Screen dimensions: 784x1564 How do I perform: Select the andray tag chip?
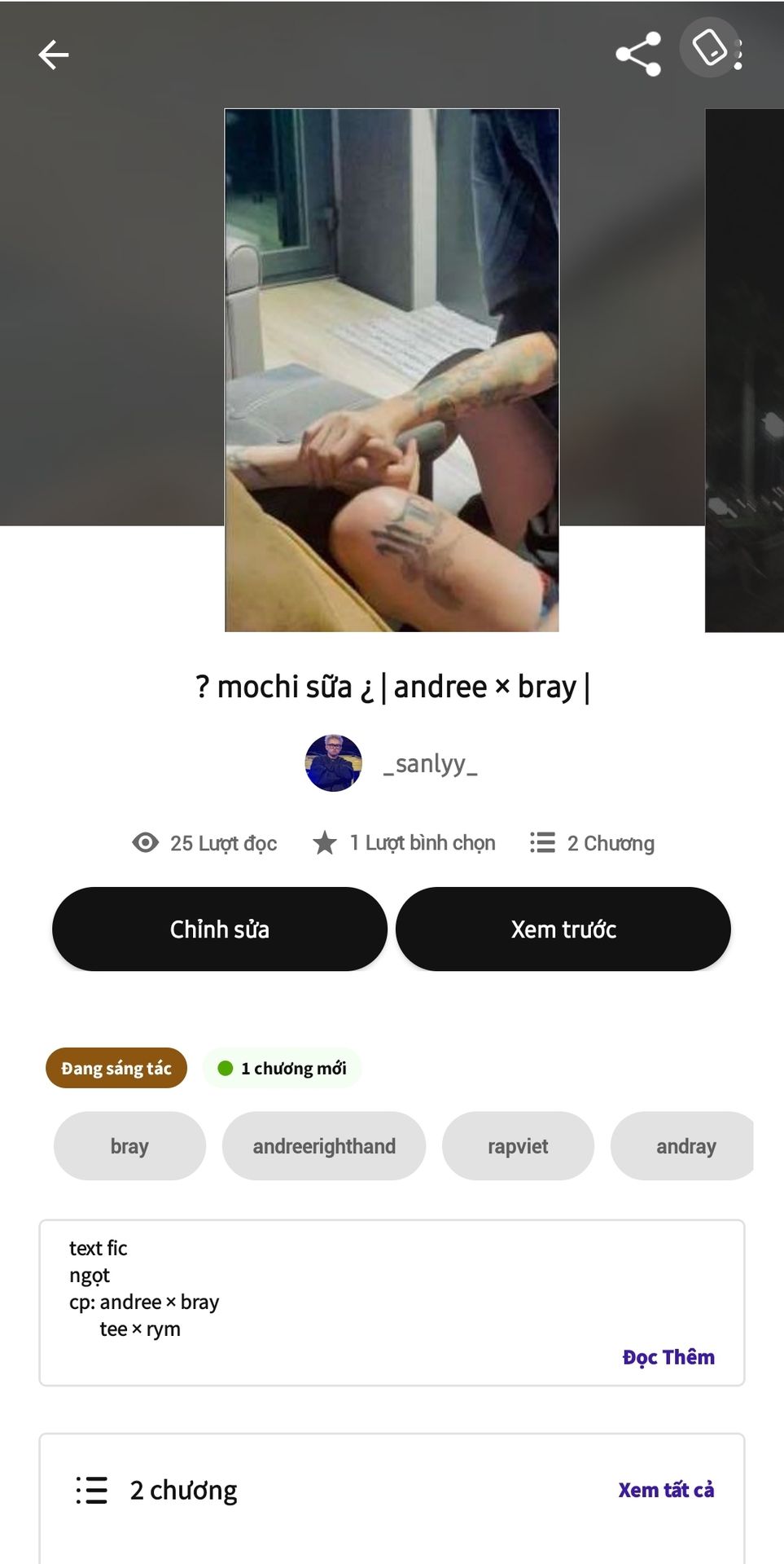click(x=685, y=1146)
